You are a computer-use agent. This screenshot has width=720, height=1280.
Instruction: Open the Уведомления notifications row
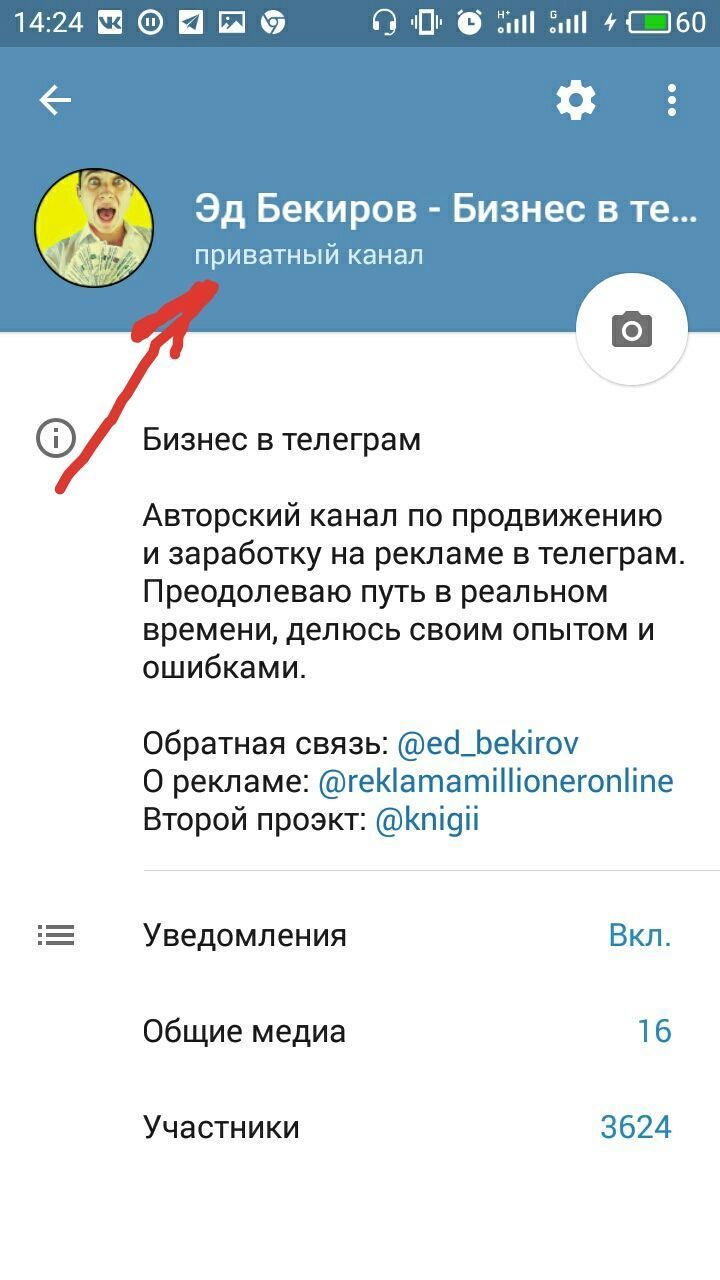pyautogui.click(x=400, y=936)
